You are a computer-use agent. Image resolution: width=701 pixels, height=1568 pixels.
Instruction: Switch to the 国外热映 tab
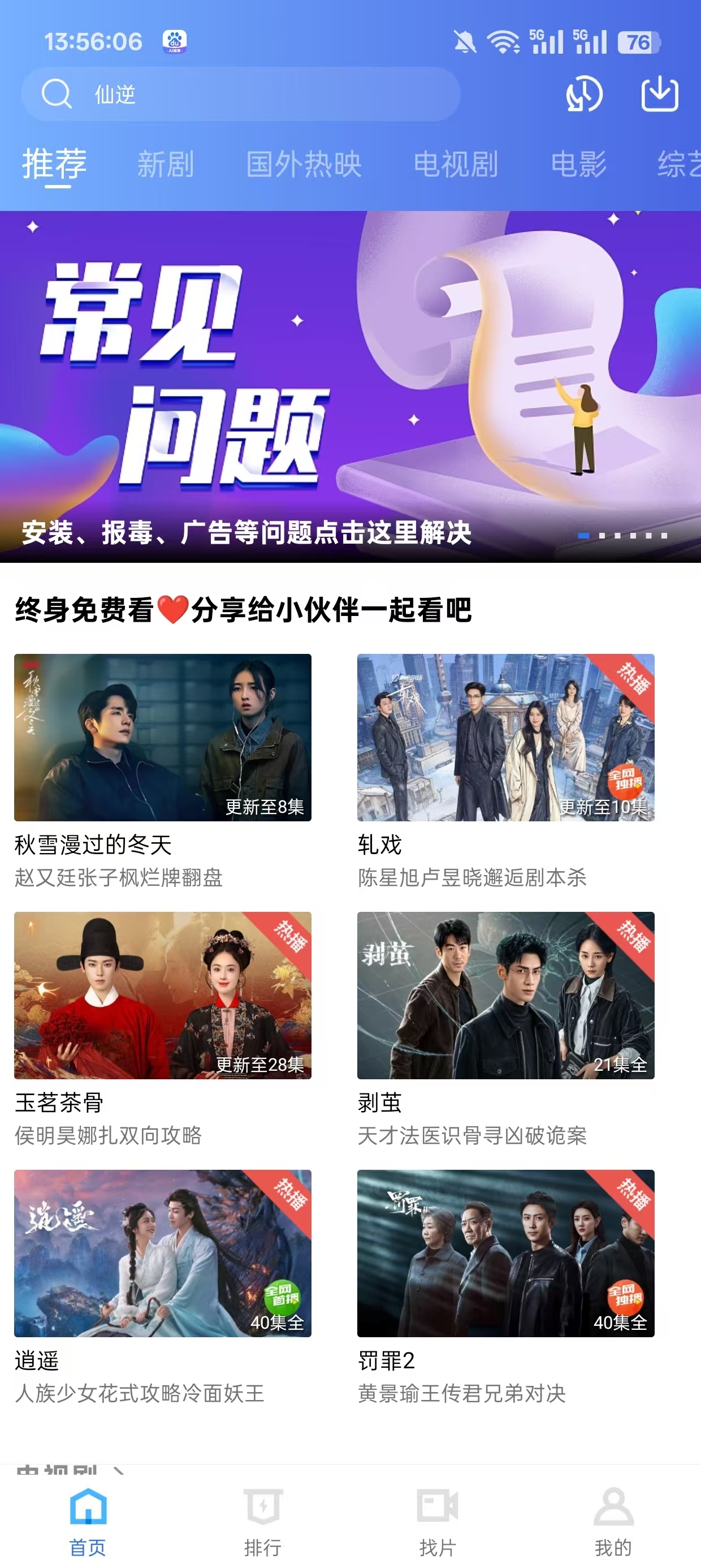(304, 163)
